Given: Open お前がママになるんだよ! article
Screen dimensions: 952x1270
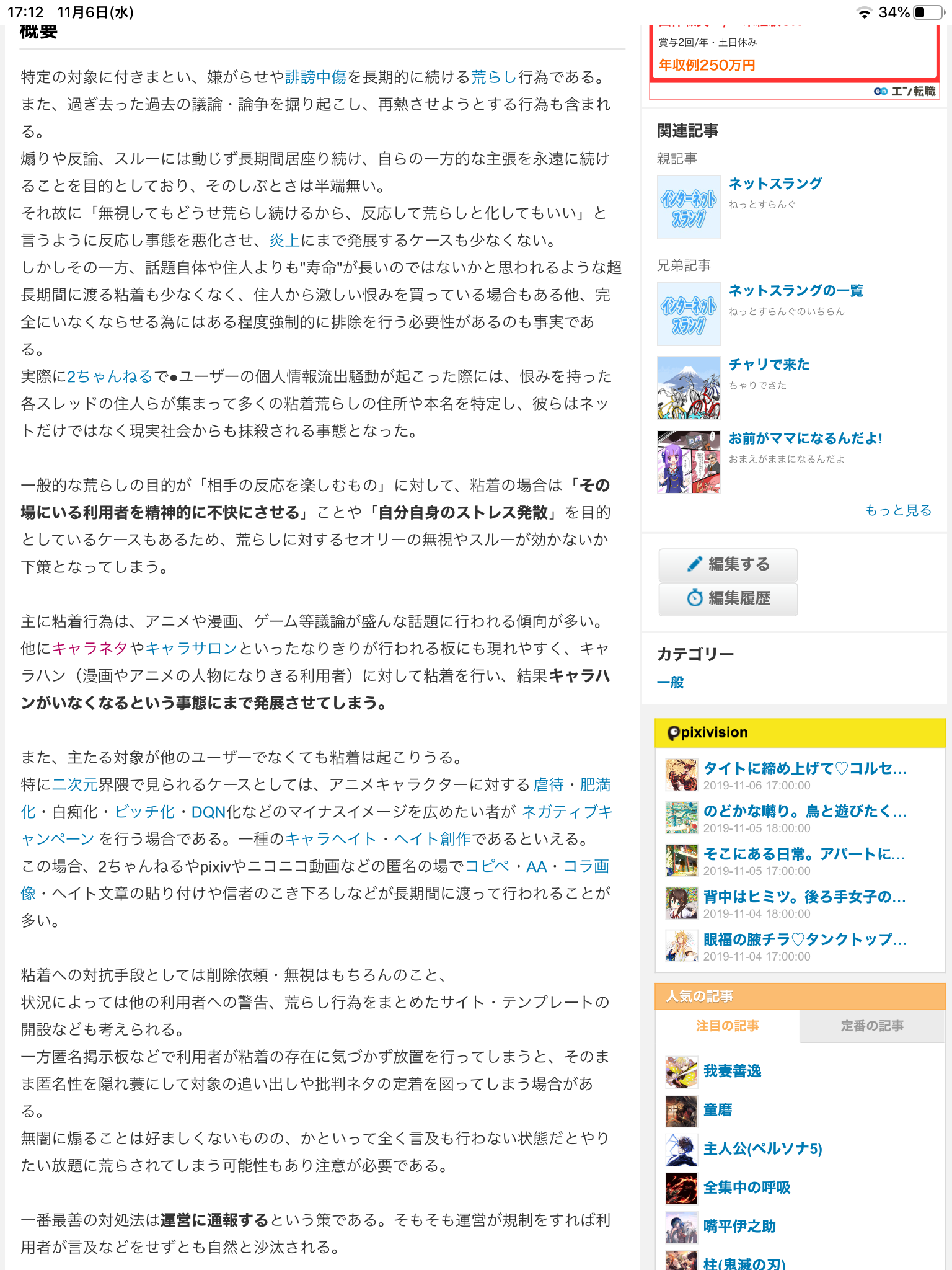Looking at the screenshot, I should coord(804,438).
